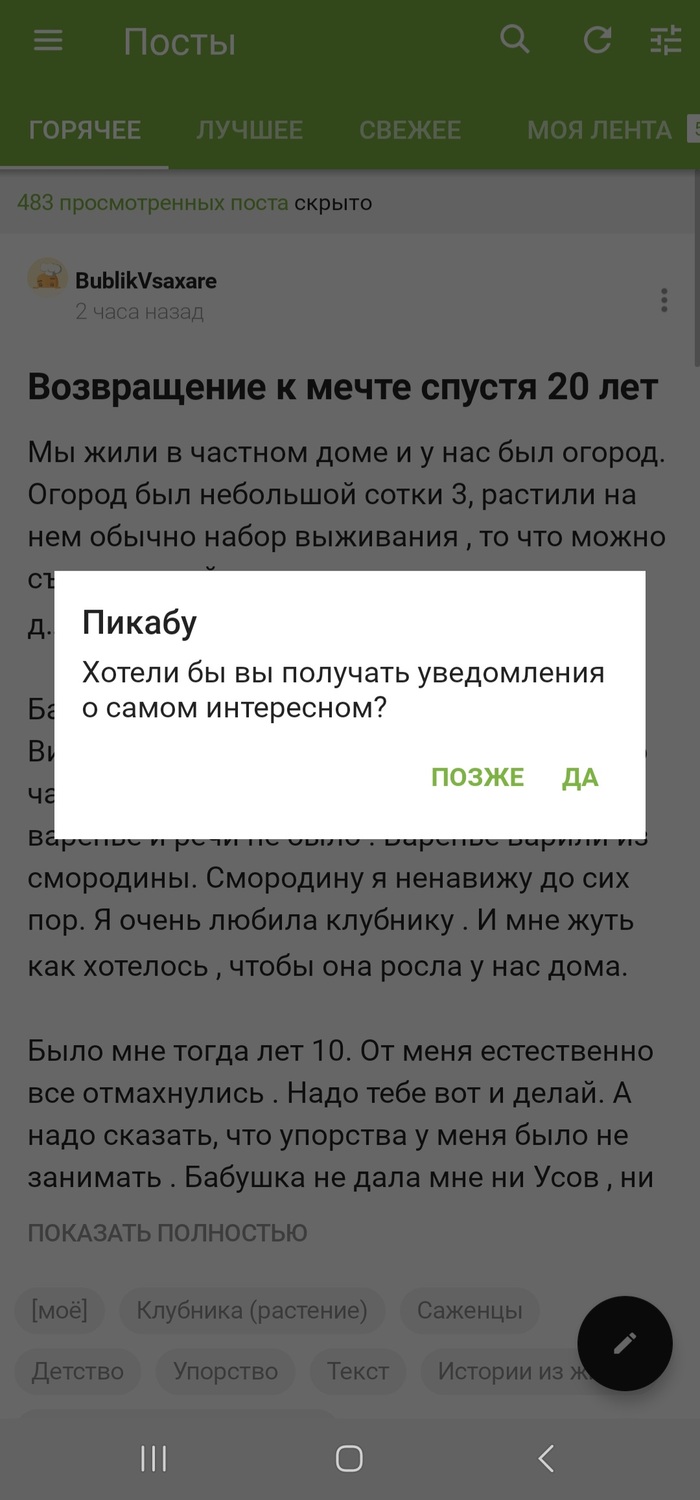
Task: Open BublikVsaxare's profile
Action: 145,281
